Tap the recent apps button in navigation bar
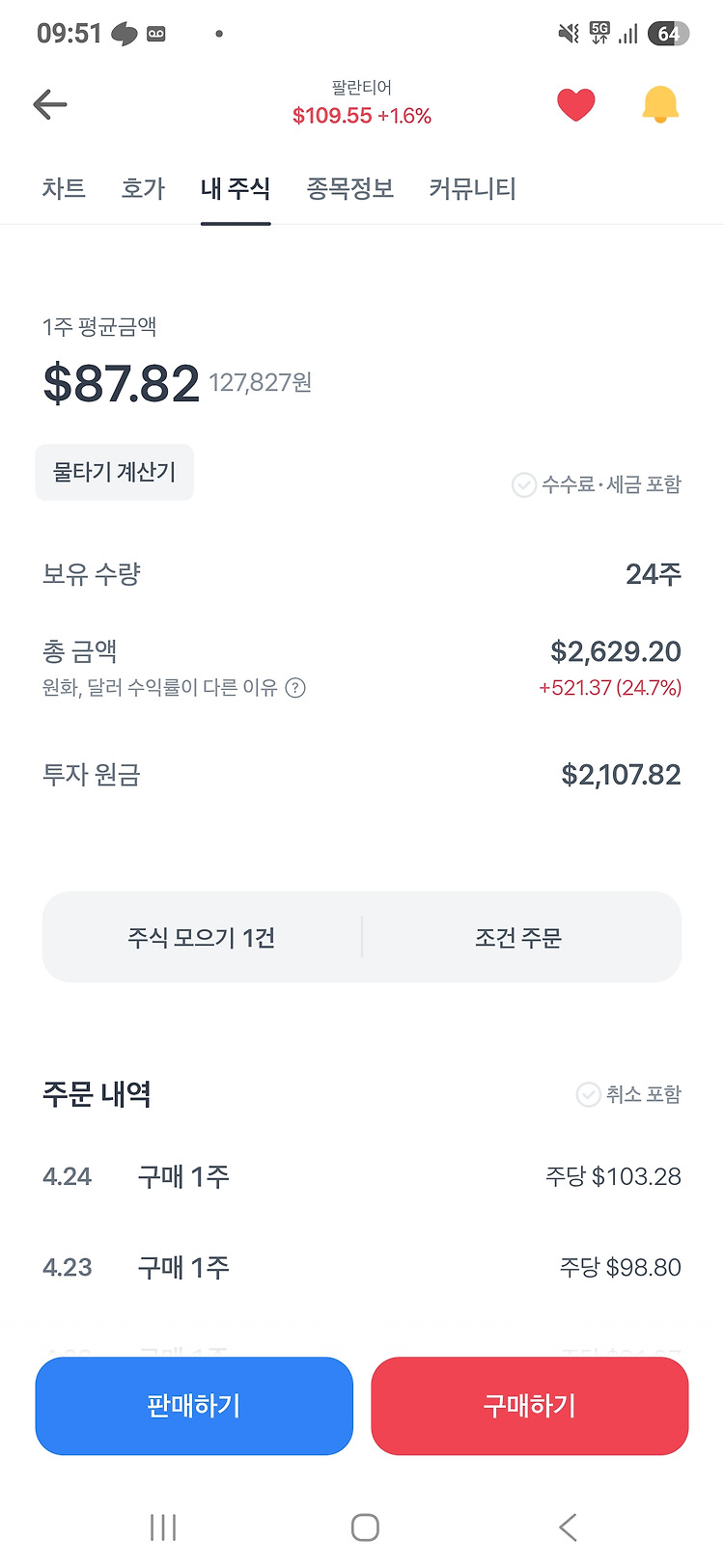Screen dimensions: 724x1568 click(x=162, y=1527)
